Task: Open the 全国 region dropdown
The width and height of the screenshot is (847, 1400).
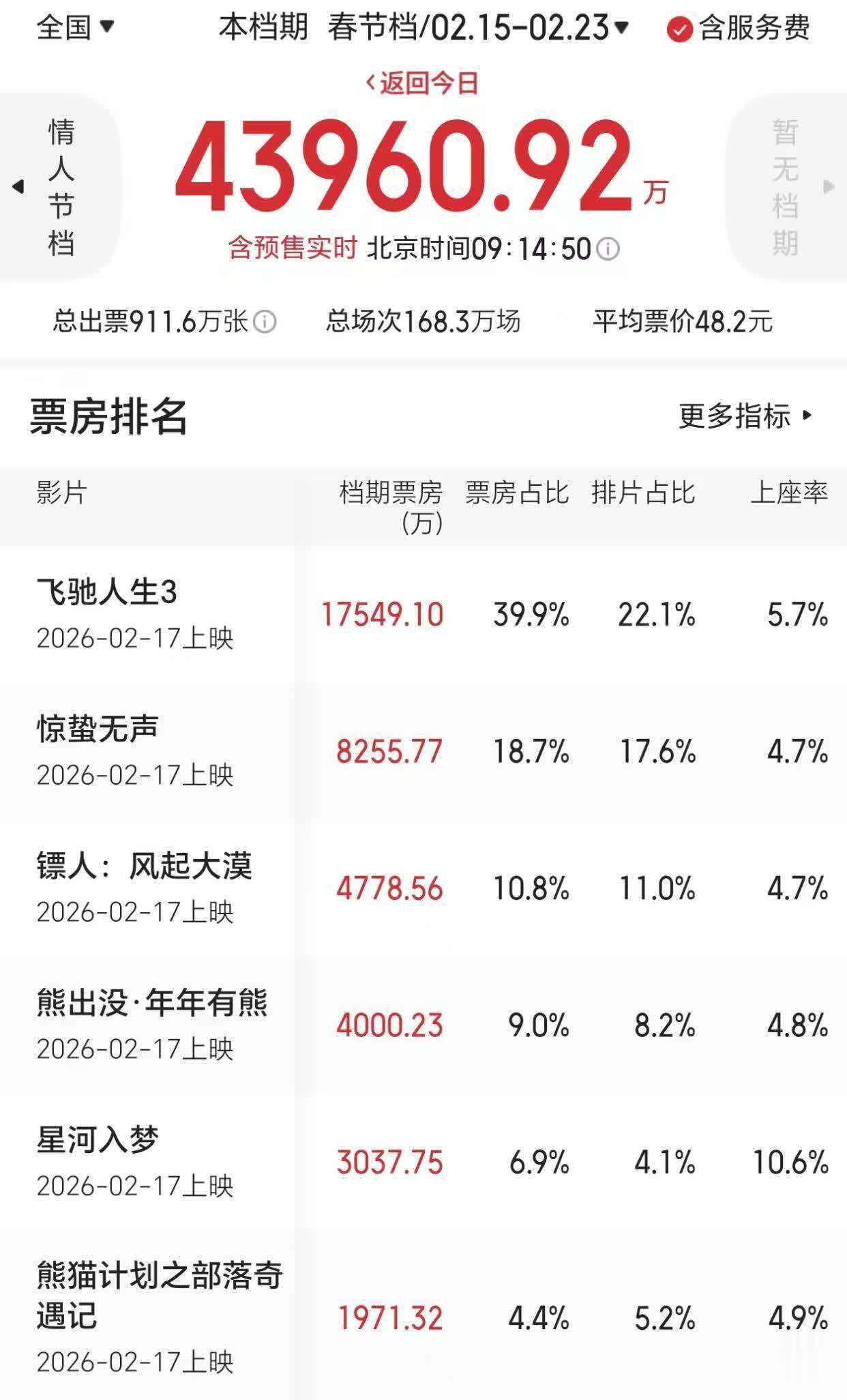Action: tap(75, 27)
